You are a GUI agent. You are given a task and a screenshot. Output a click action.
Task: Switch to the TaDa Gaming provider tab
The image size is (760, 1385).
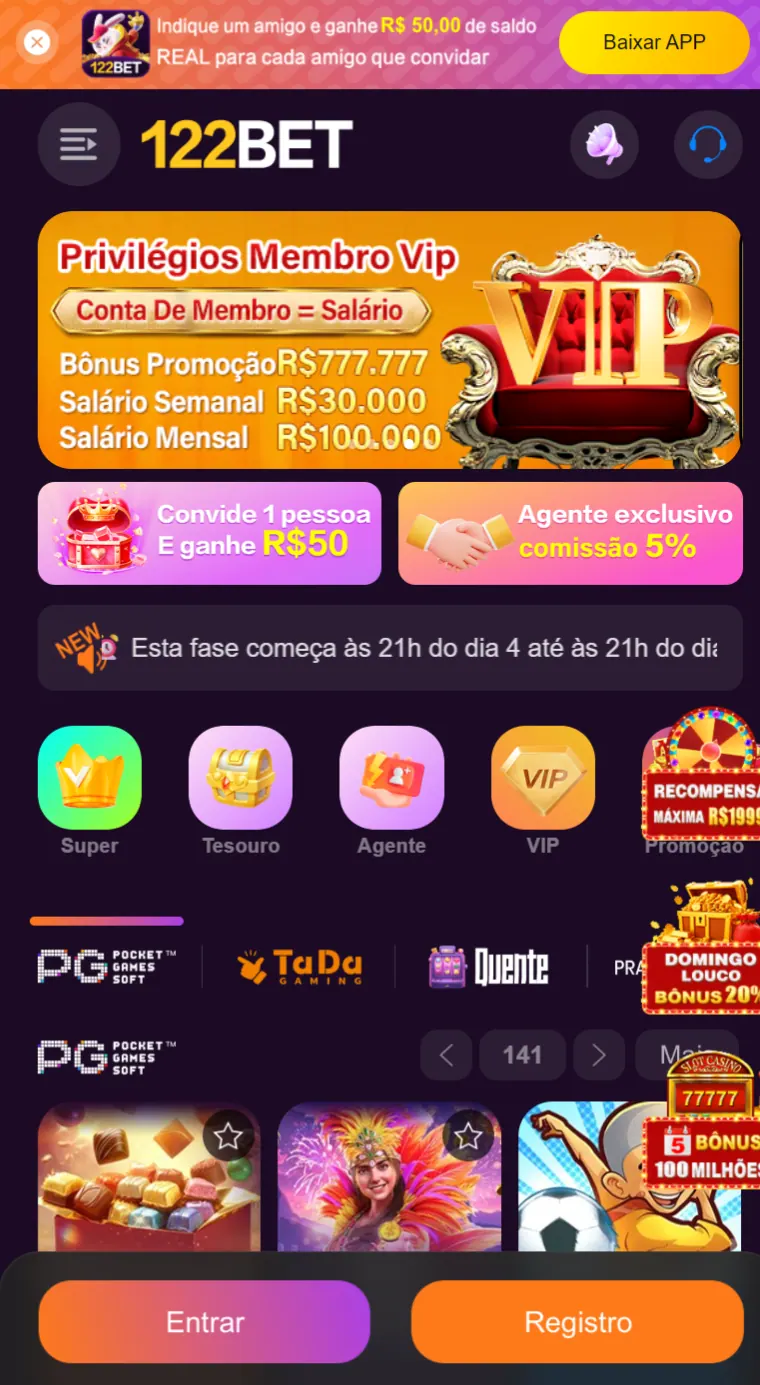tap(299, 967)
